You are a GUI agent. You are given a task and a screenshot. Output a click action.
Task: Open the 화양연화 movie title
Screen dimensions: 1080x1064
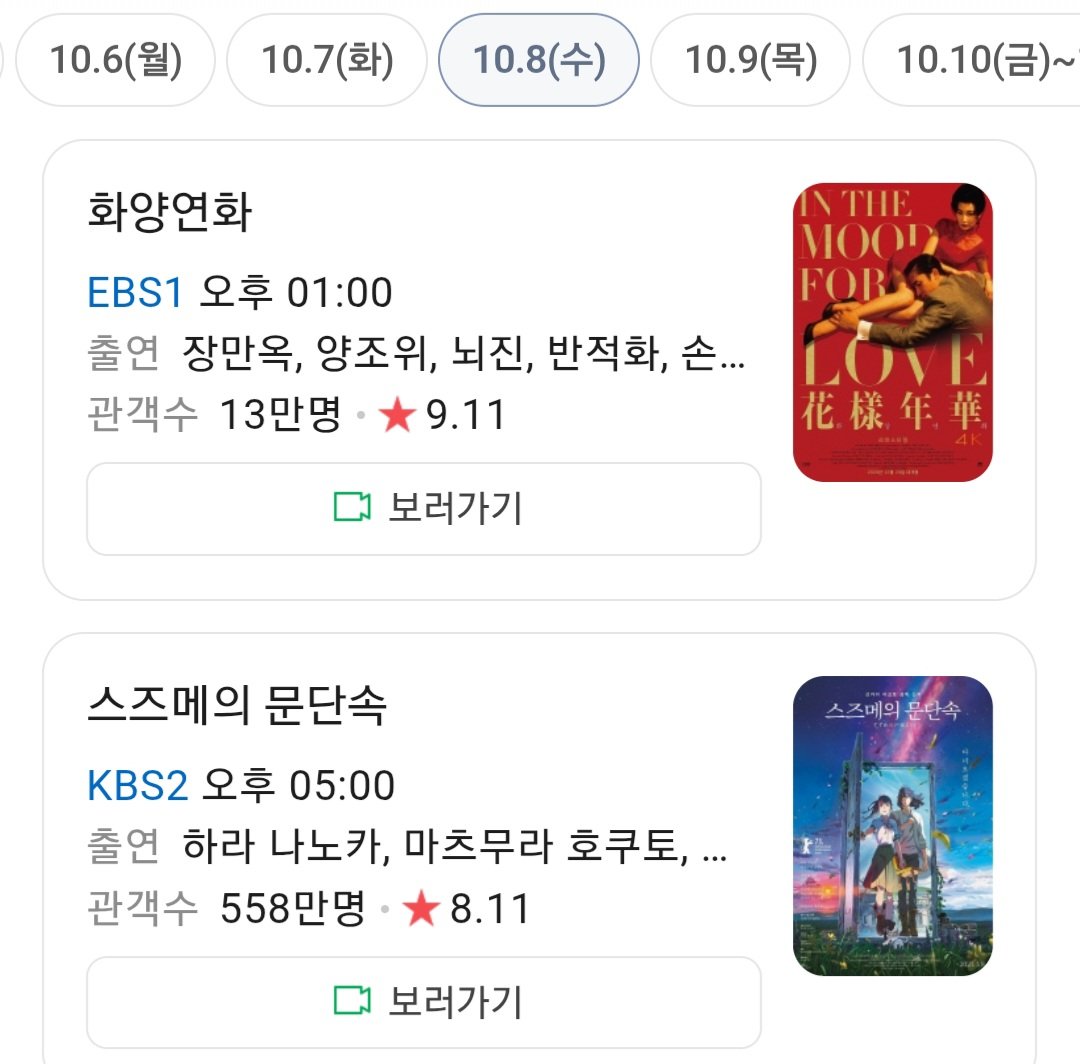(x=170, y=214)
